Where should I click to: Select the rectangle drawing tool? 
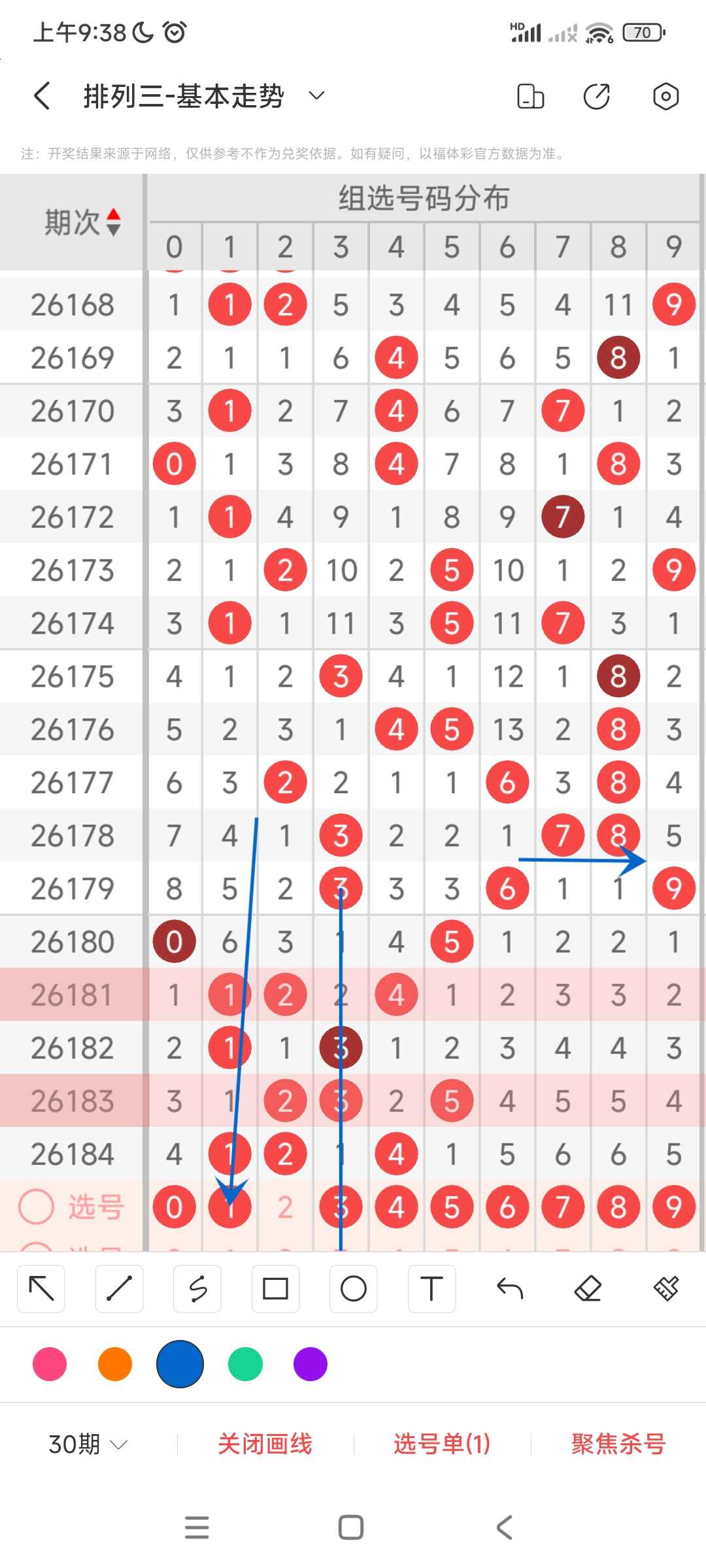coord(275,1289)
